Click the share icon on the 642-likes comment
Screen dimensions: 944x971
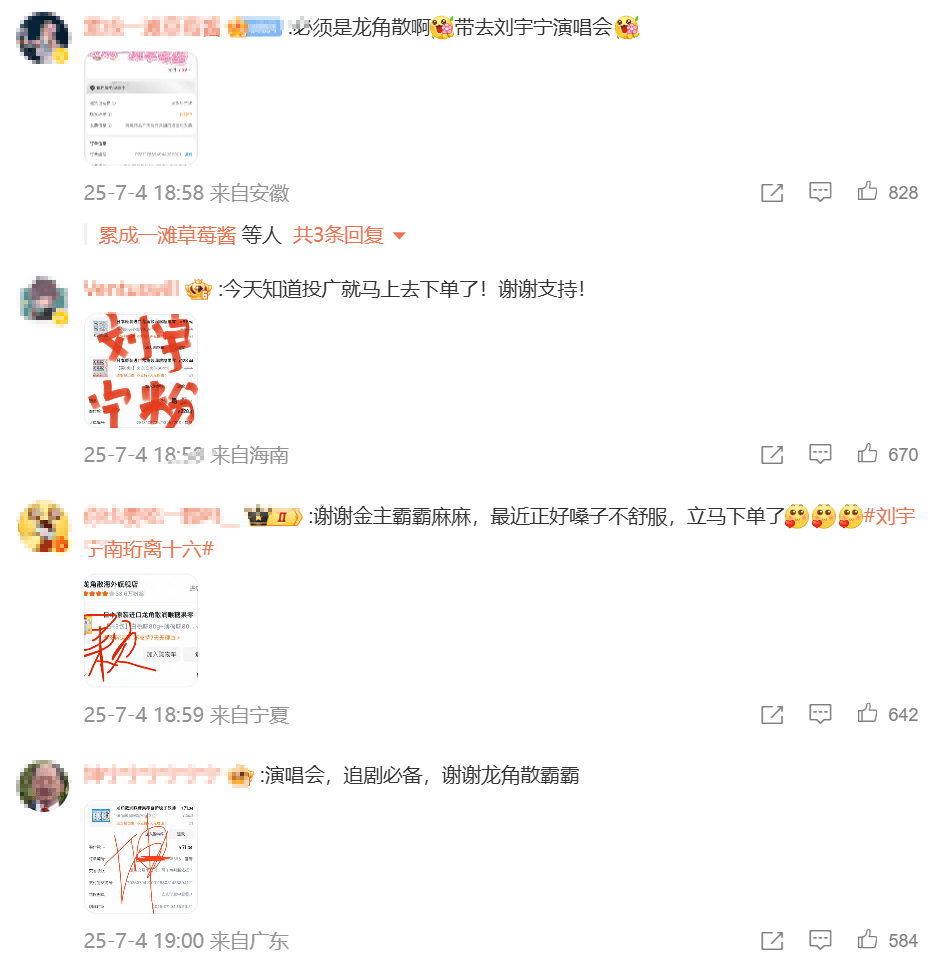pyautogui.click(x=771, y=716)
